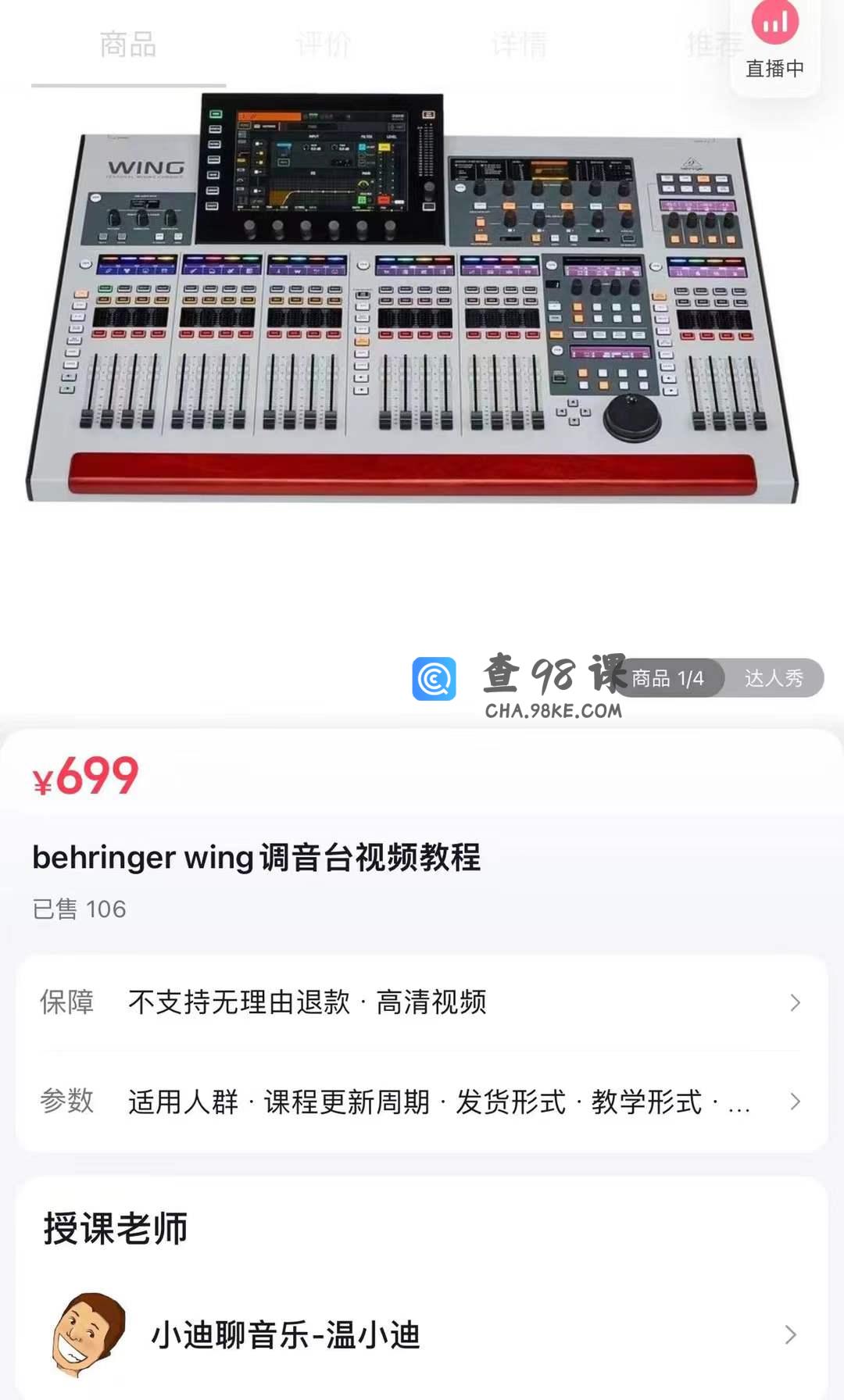The width and height of the screenshot is (844, 1400).
Task: Open teacher 小迪聊音乐-温小迪 profile
Action: (422, 1334)
